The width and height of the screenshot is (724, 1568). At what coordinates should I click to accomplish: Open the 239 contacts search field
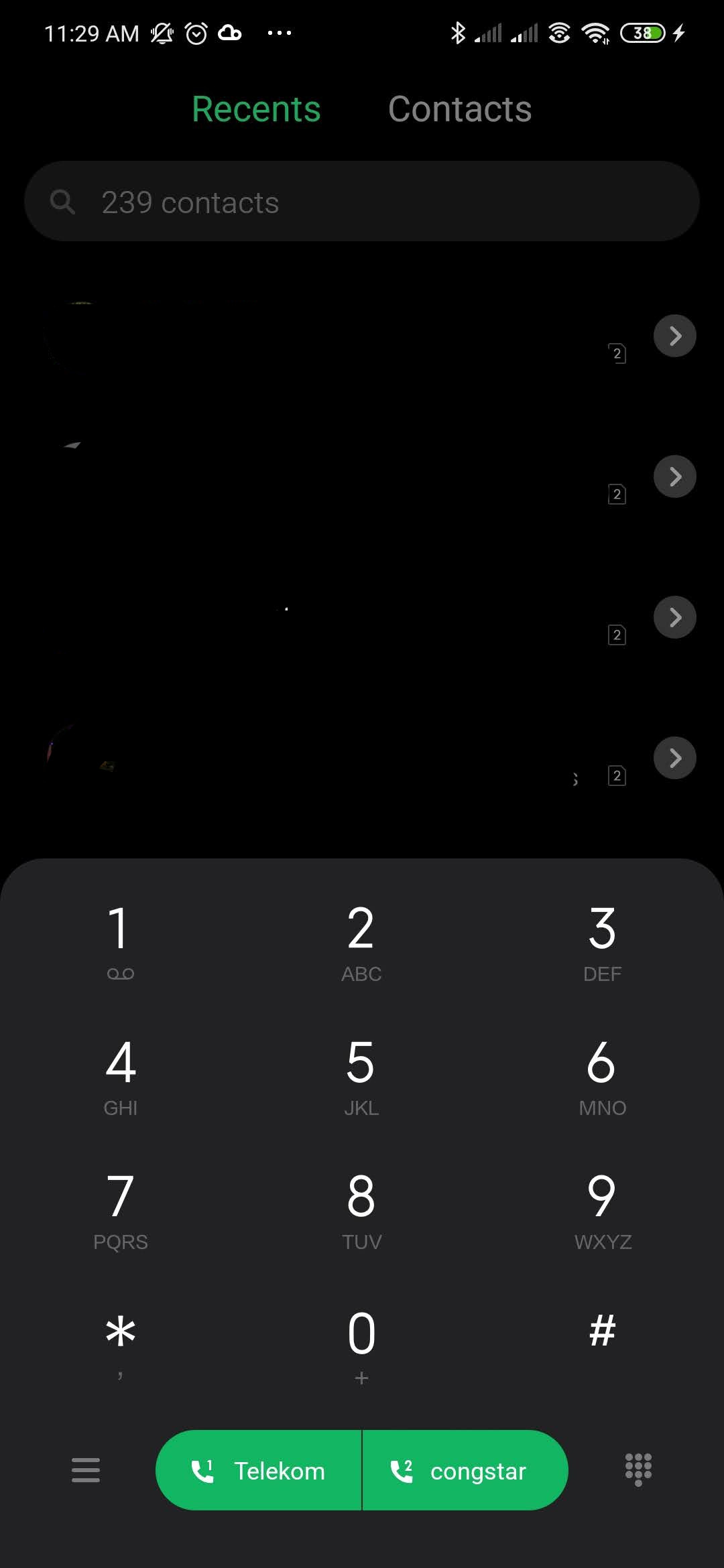(362, 201)
